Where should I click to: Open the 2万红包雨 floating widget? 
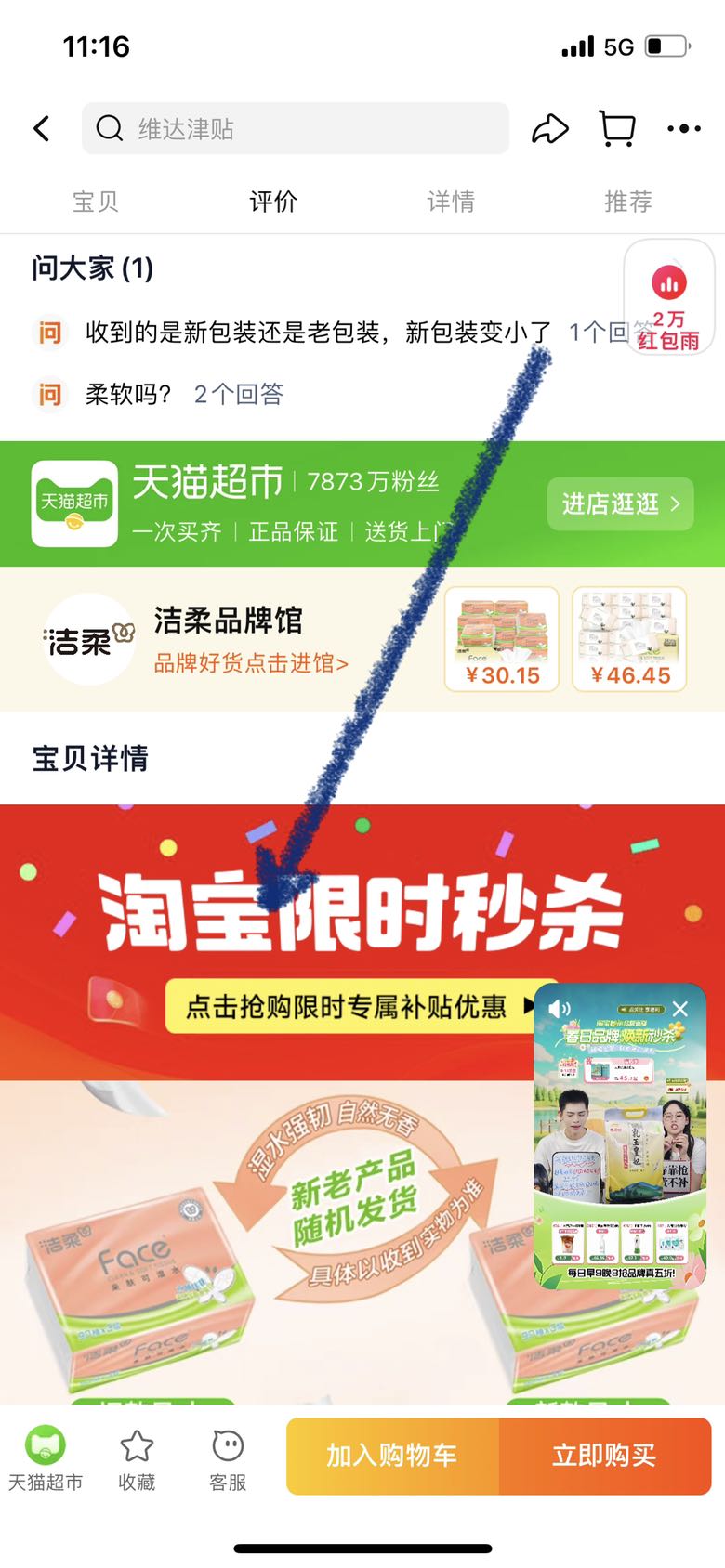(x=668, y=297)
